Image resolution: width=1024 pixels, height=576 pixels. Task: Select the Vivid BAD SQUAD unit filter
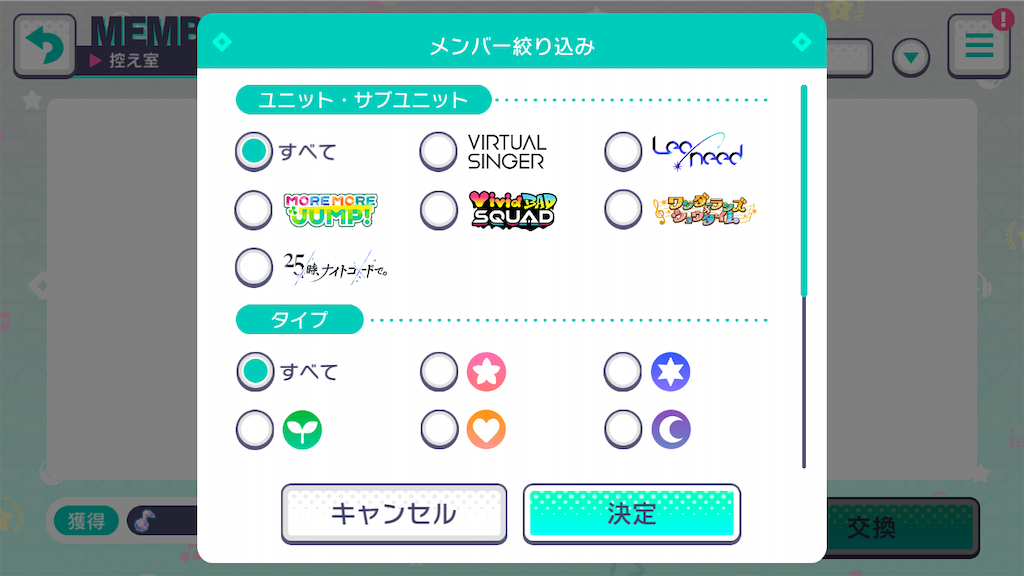(439, 210)
